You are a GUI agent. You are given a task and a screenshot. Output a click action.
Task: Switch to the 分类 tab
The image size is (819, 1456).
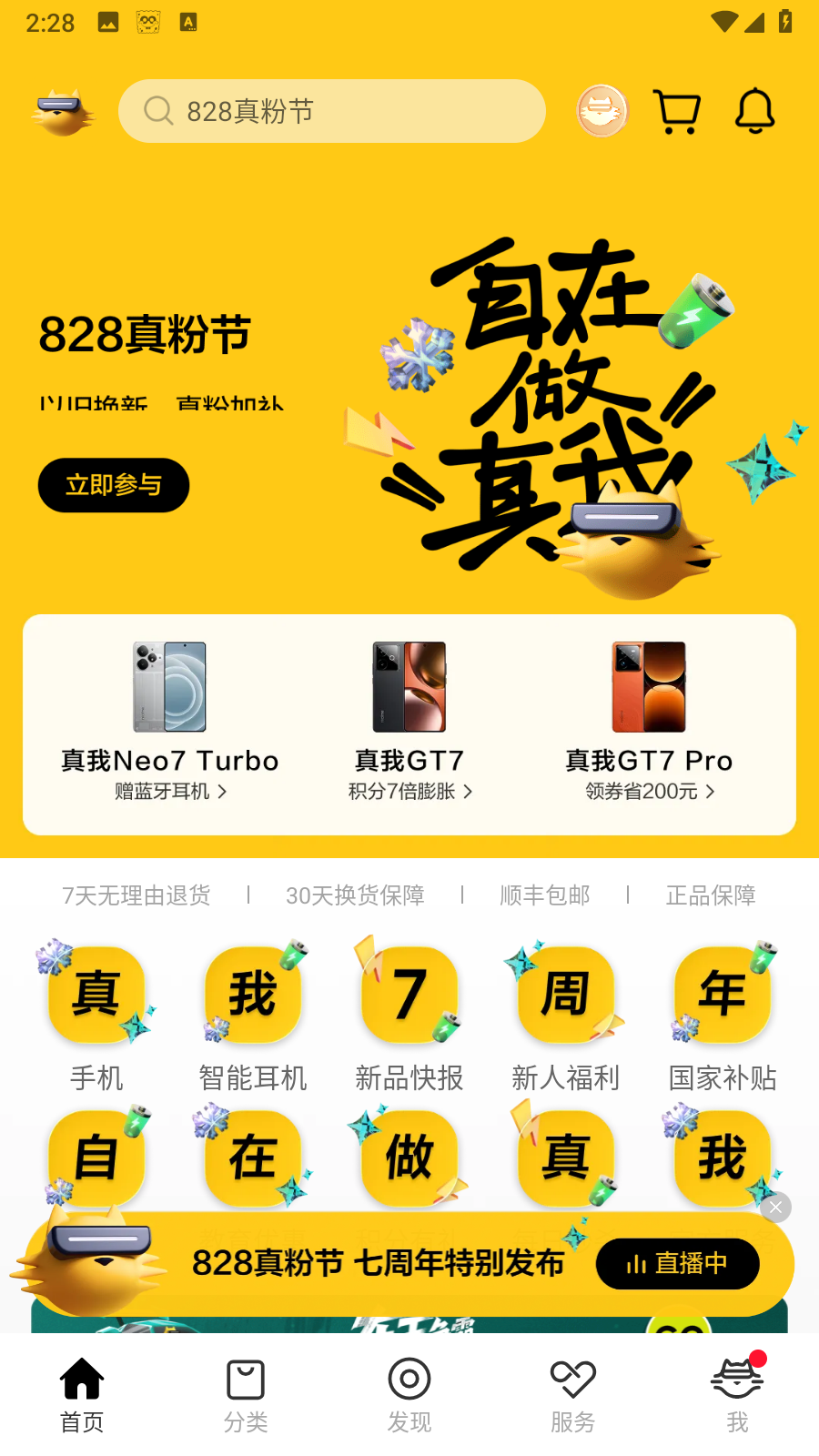click(x=245, y=1394)
